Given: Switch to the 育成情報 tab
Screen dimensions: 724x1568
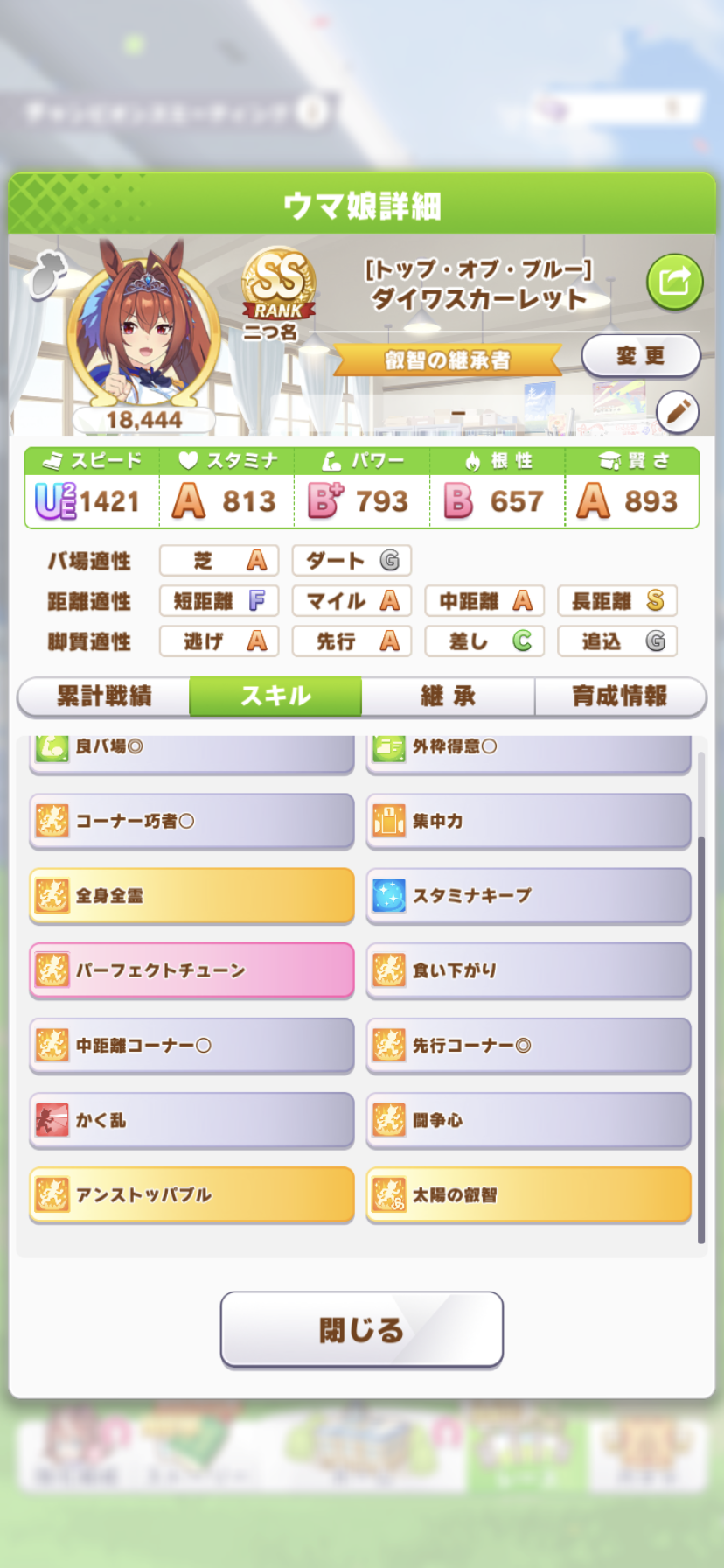Looking at the screenshot, I should click(619, 696).
